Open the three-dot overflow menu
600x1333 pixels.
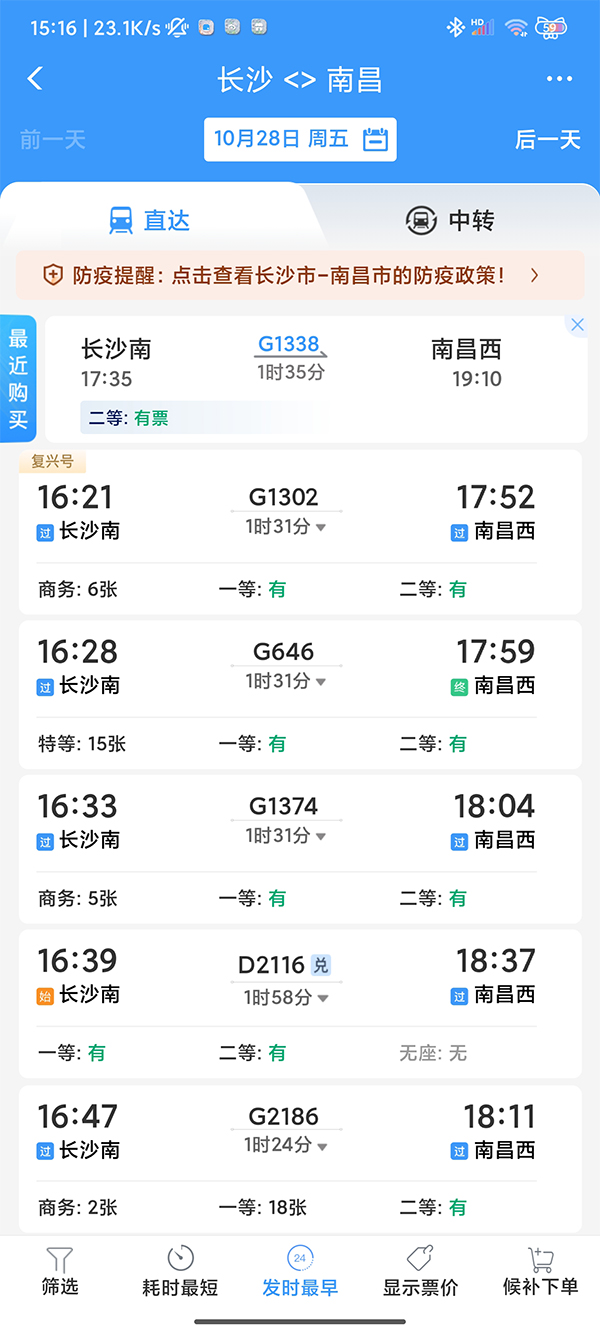[559, 79]
